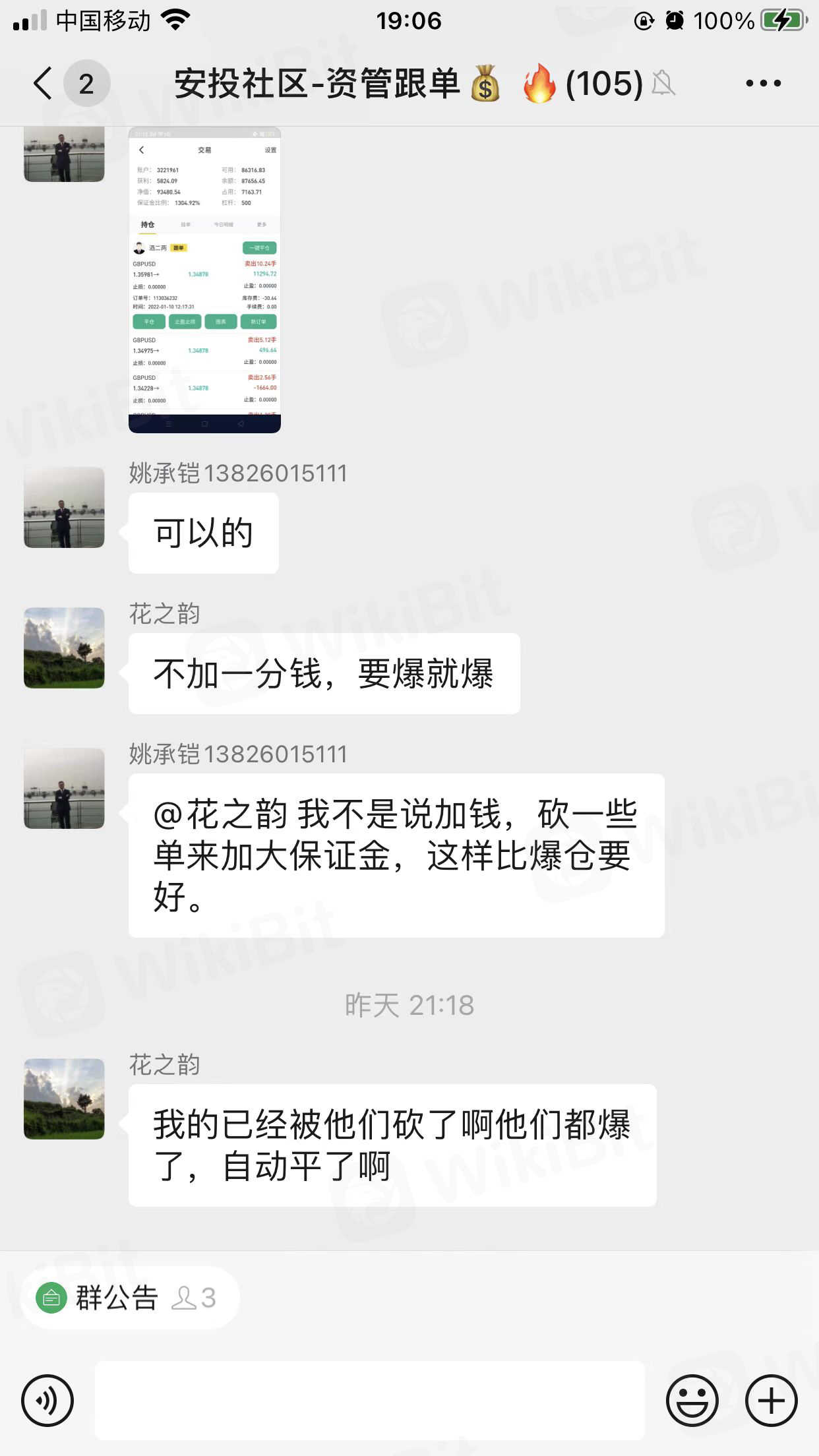This screenshot has width=819, height=1456.
Task: Open the plus attachments menu
Action: click(771, 1400)
